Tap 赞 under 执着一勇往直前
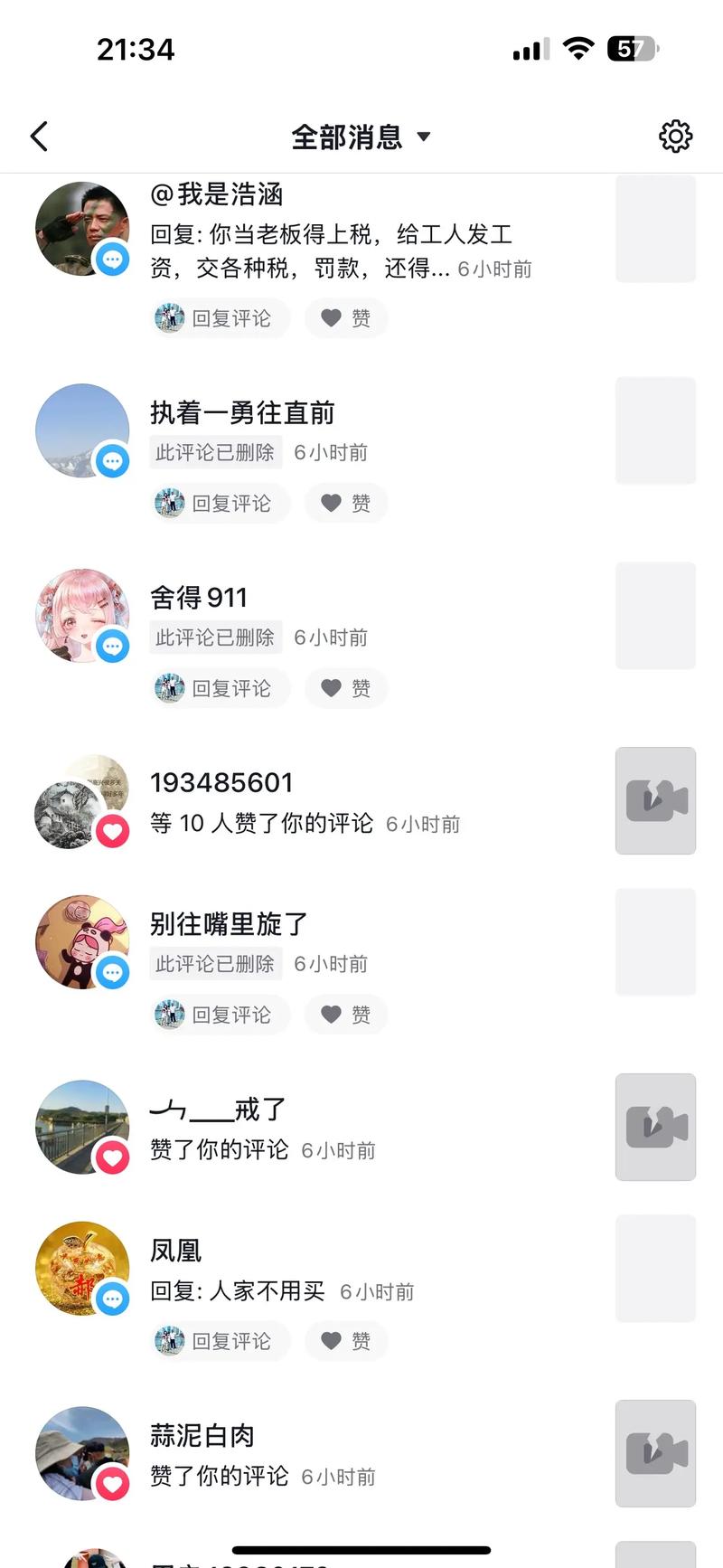The height and width of the screenshot is (1568, 723). point(346,503)
